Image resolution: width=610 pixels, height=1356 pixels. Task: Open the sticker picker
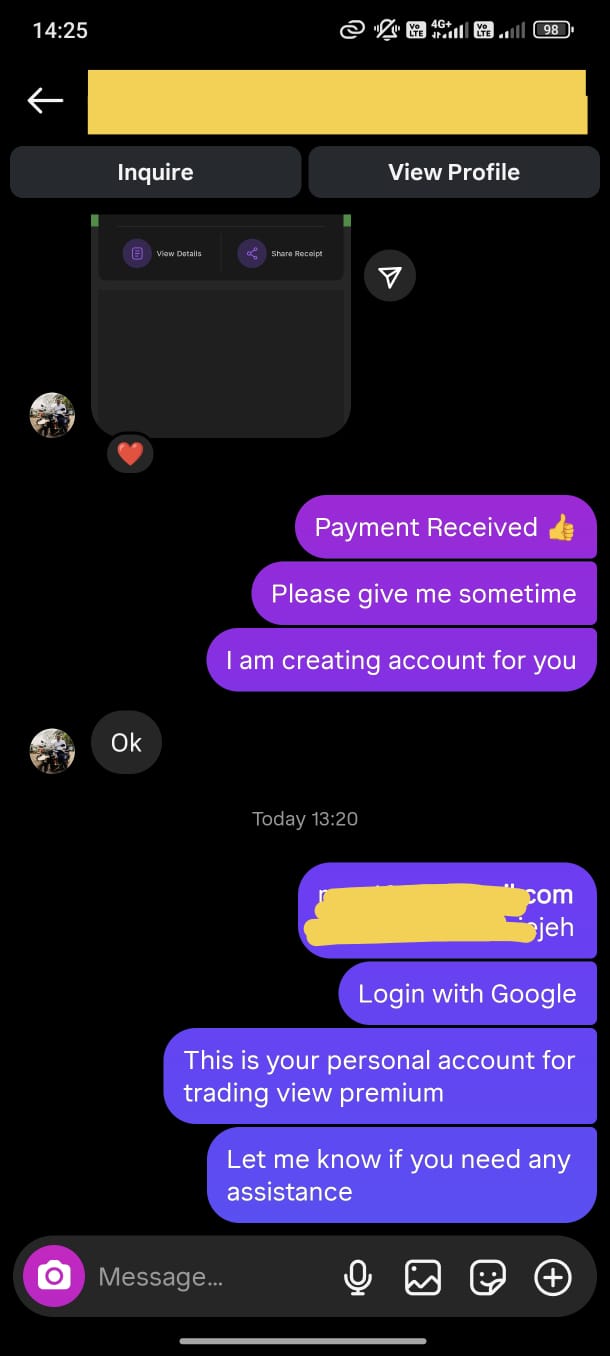coord(488,1277)
